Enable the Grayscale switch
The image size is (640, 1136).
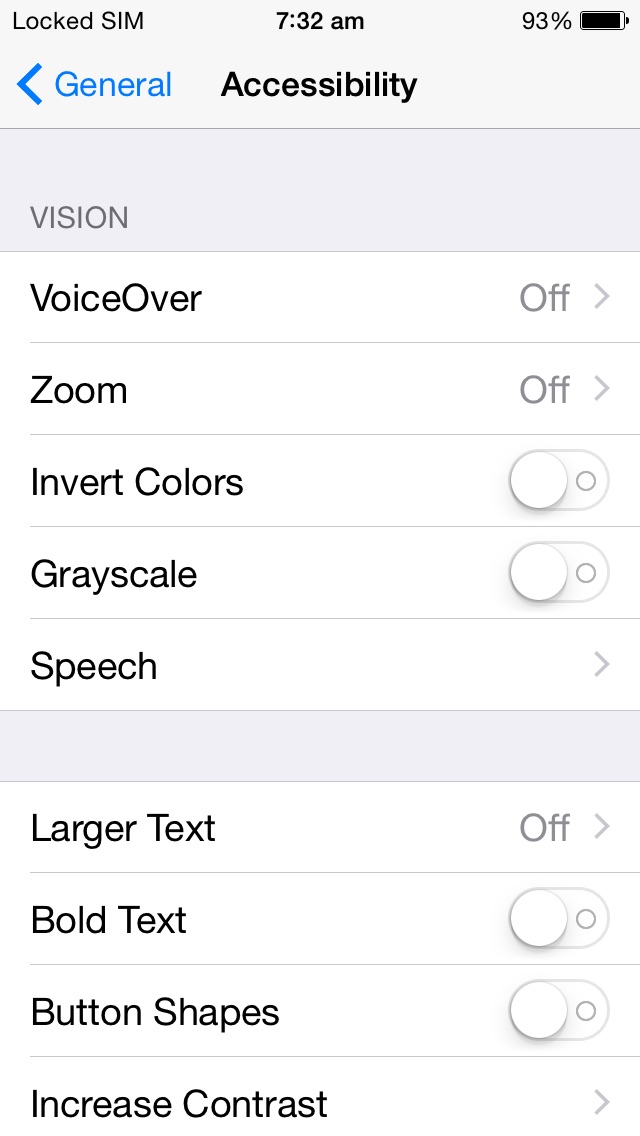[558, 574]
